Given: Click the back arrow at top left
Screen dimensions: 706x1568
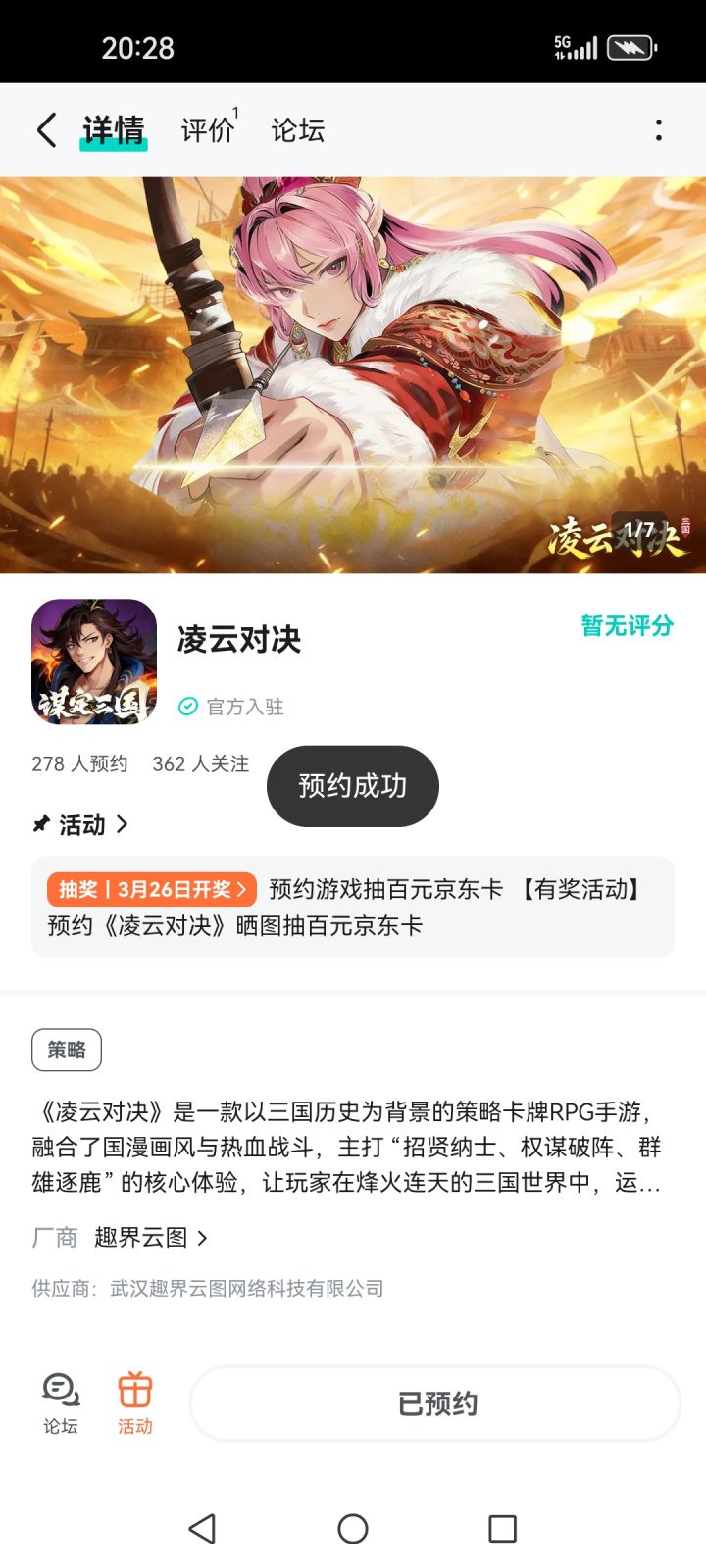Looking at the screenshot, I should (x=44, y=129).
